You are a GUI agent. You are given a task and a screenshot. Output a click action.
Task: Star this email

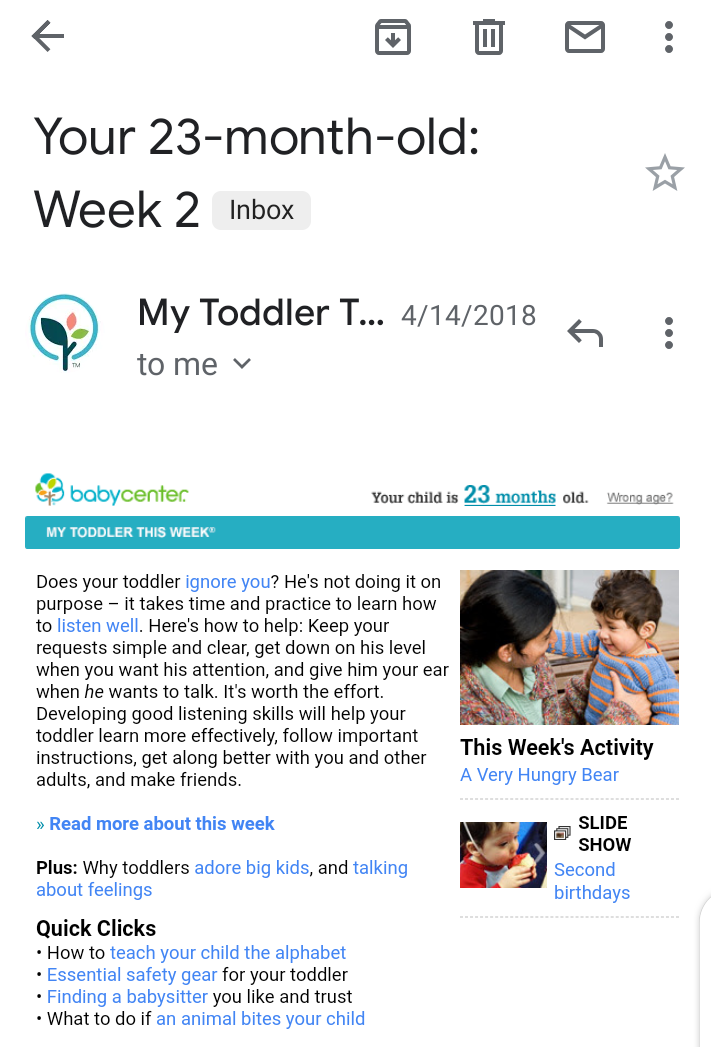tap(664, 174)
